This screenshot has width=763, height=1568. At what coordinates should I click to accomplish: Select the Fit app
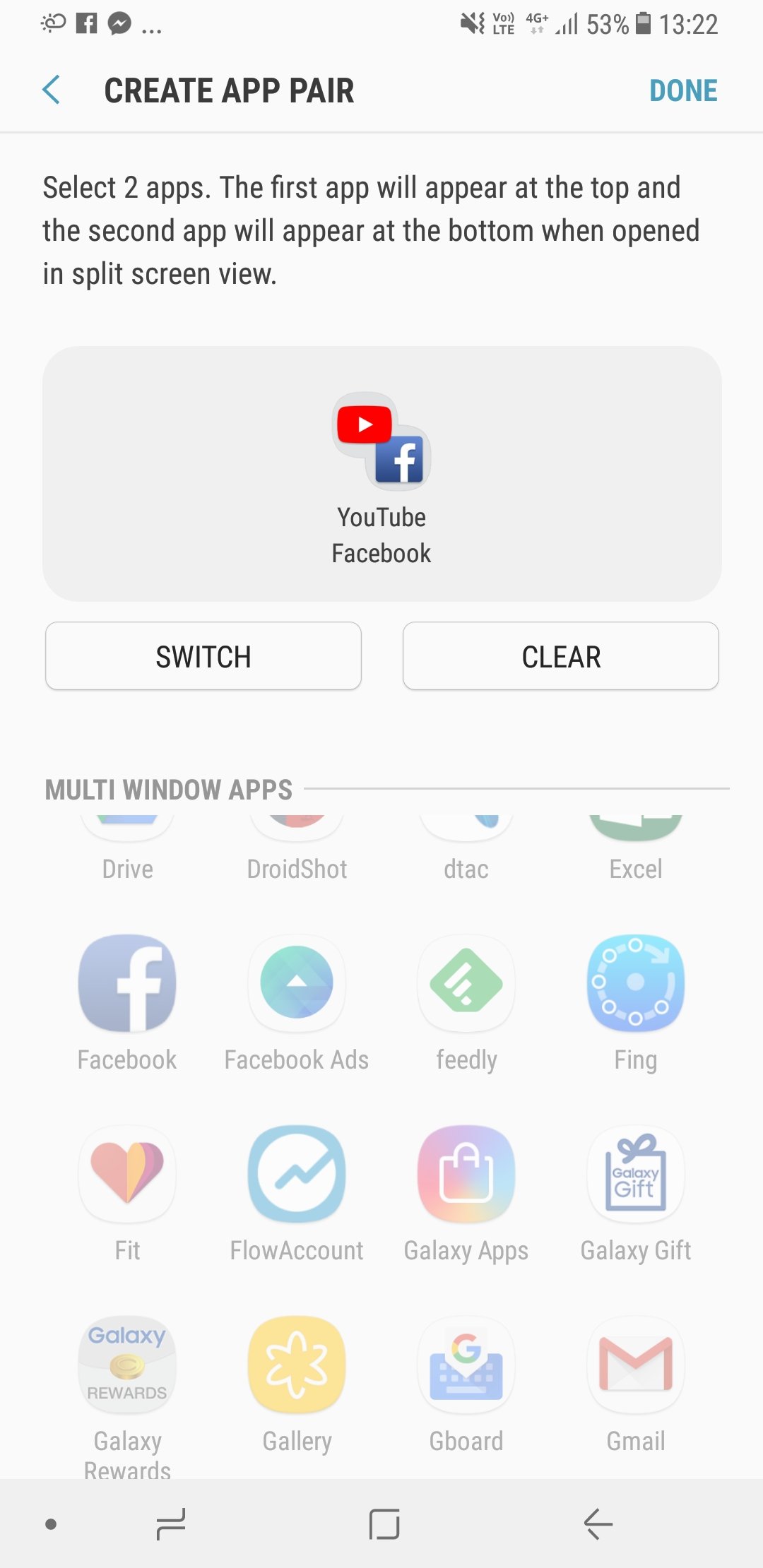[127, 1173]
